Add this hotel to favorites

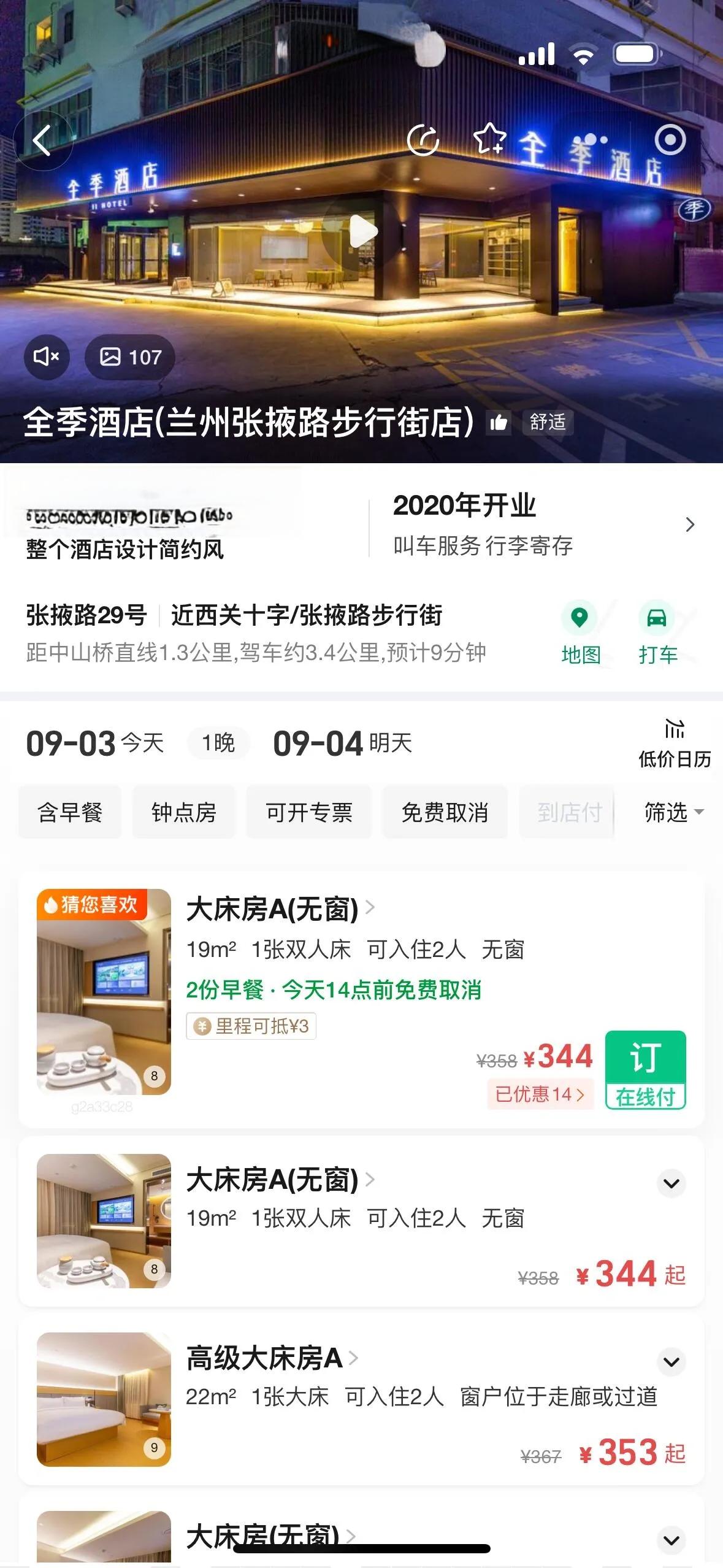490,139
